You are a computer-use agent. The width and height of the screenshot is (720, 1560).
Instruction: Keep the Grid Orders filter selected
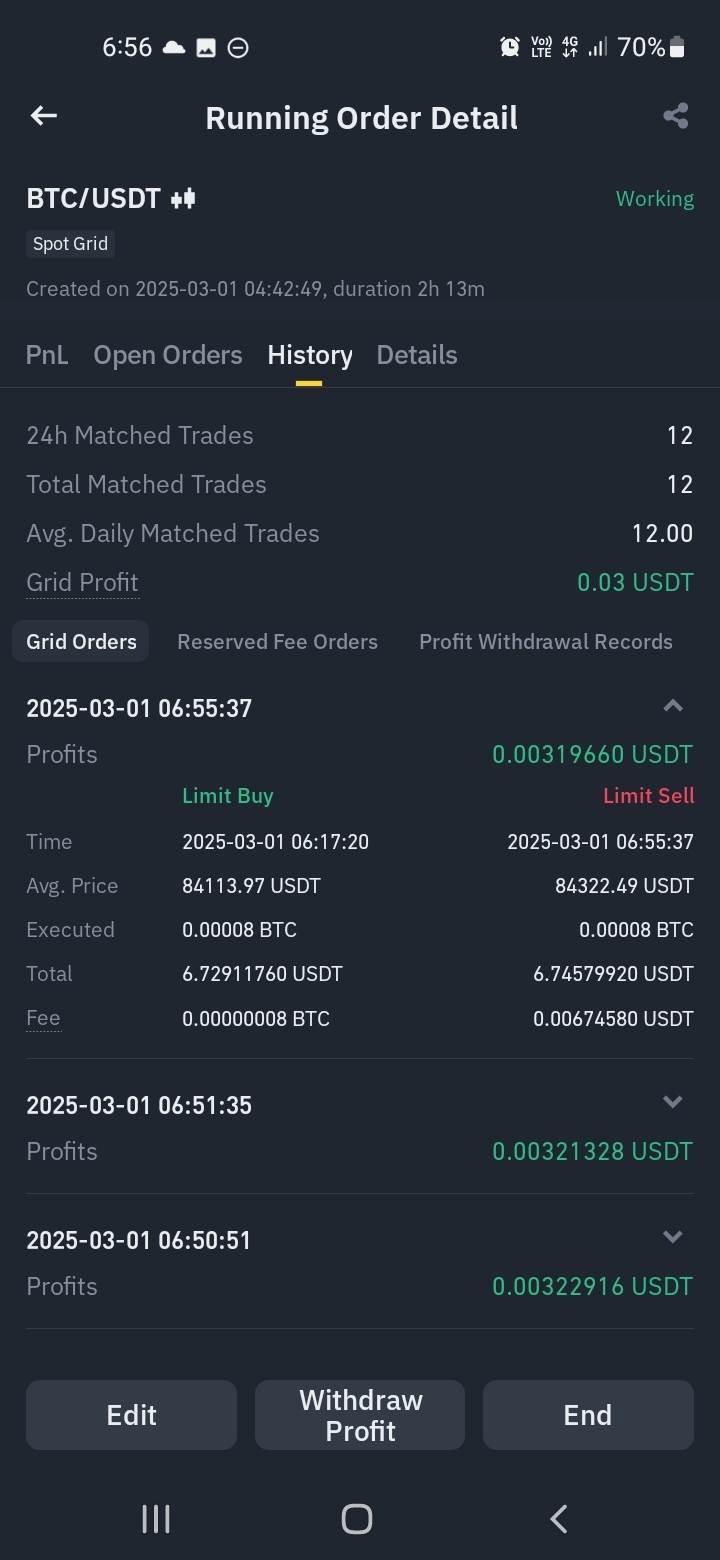(x=80, y=641)
